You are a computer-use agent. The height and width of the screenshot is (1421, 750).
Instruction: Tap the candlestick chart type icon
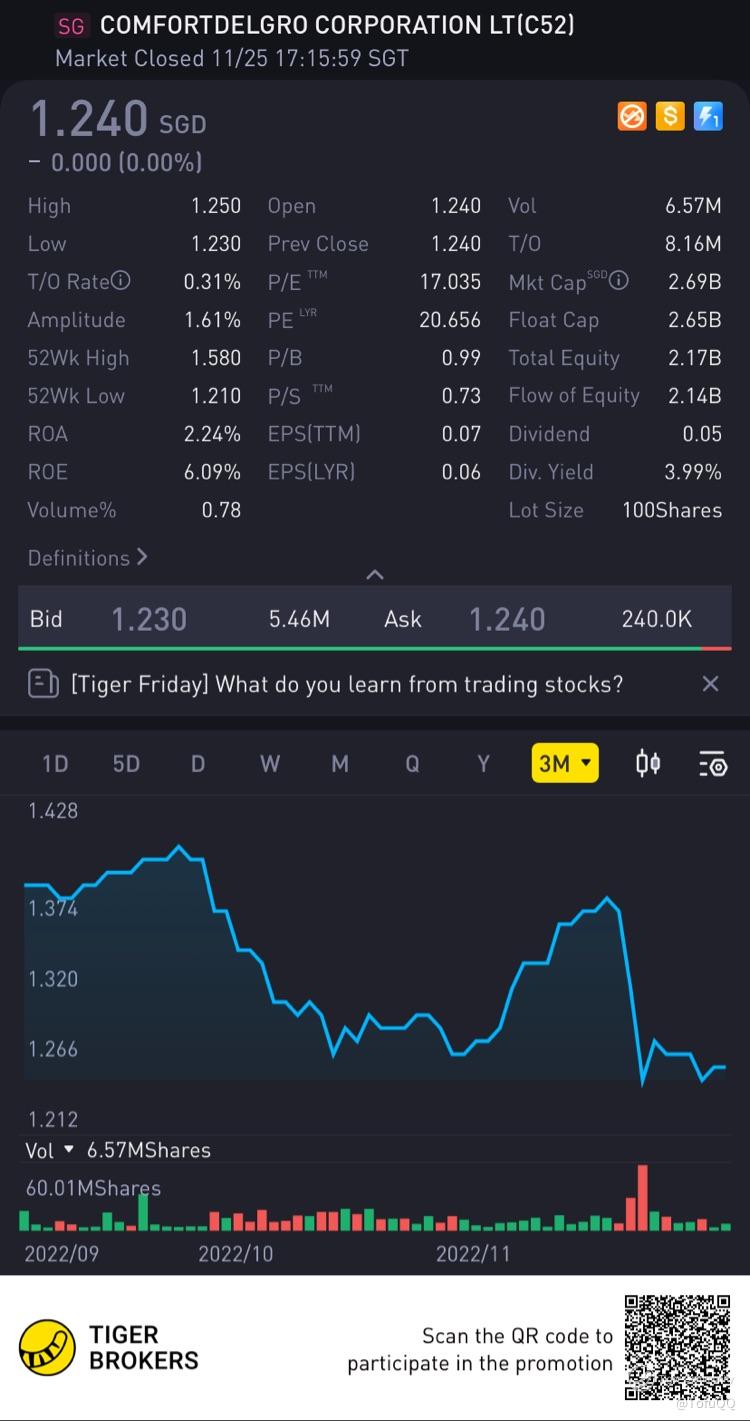point(648,764)
